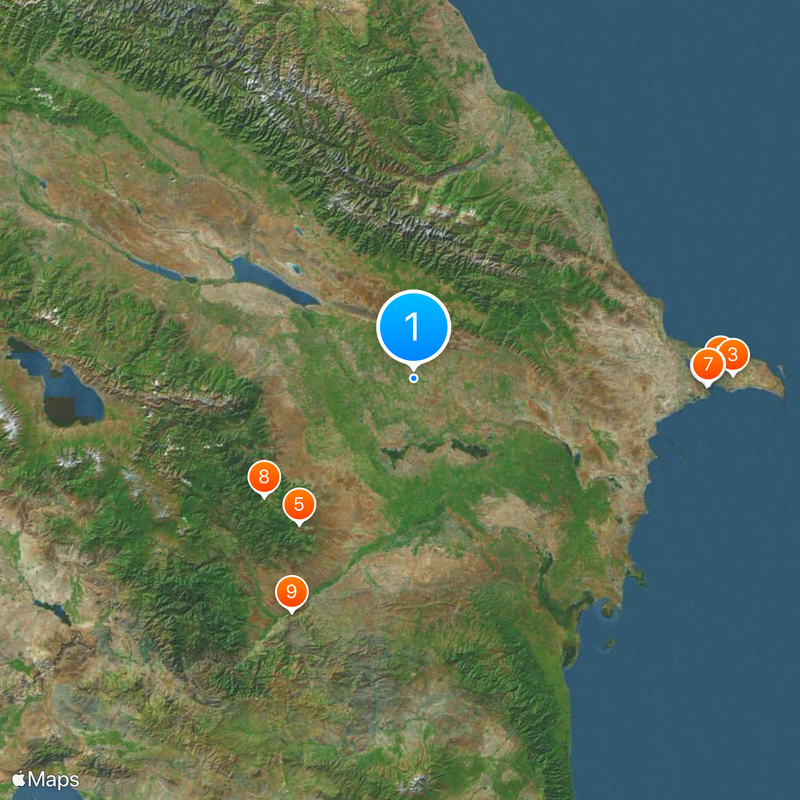This screenshot has height=800, width=800.
Task: Tap map pin number 7
Action: pos(707,364)
